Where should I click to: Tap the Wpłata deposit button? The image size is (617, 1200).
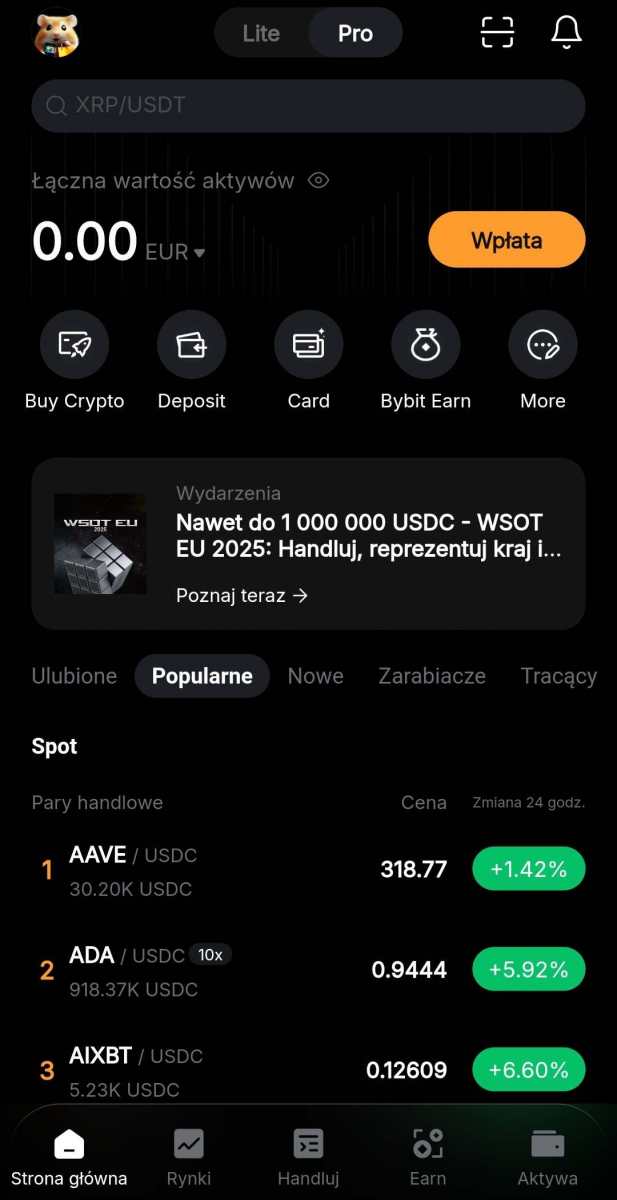click(x=506, y=240)
